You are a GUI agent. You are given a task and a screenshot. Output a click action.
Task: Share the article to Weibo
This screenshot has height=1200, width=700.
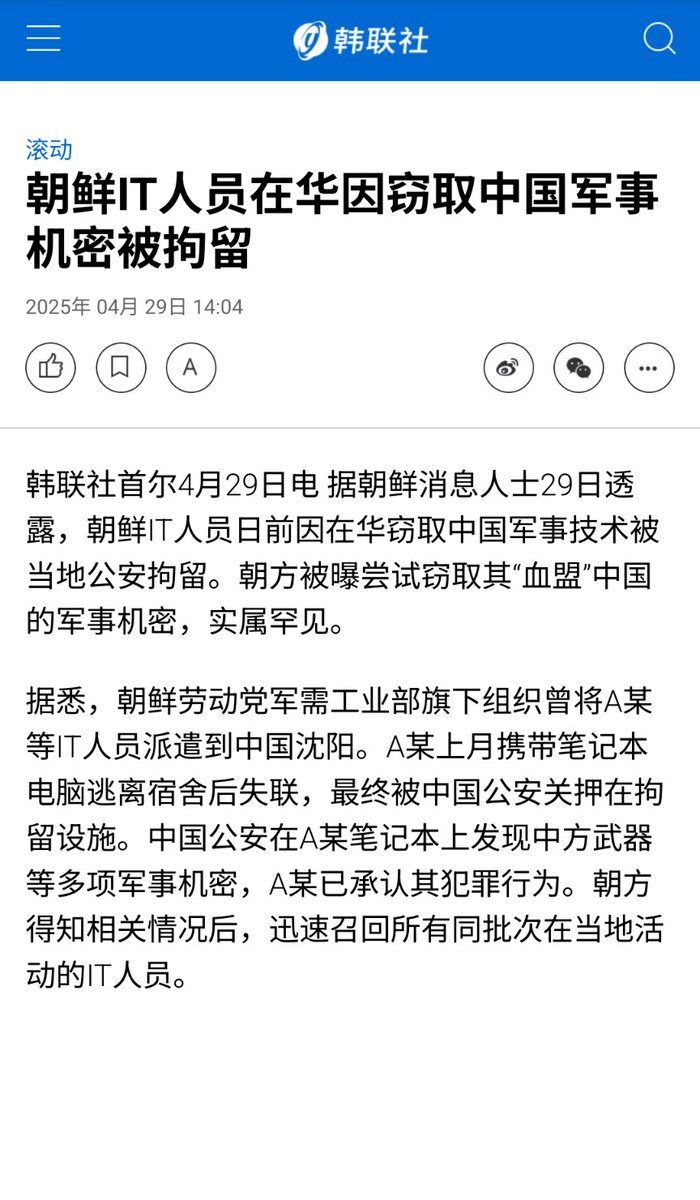(509, 367)
